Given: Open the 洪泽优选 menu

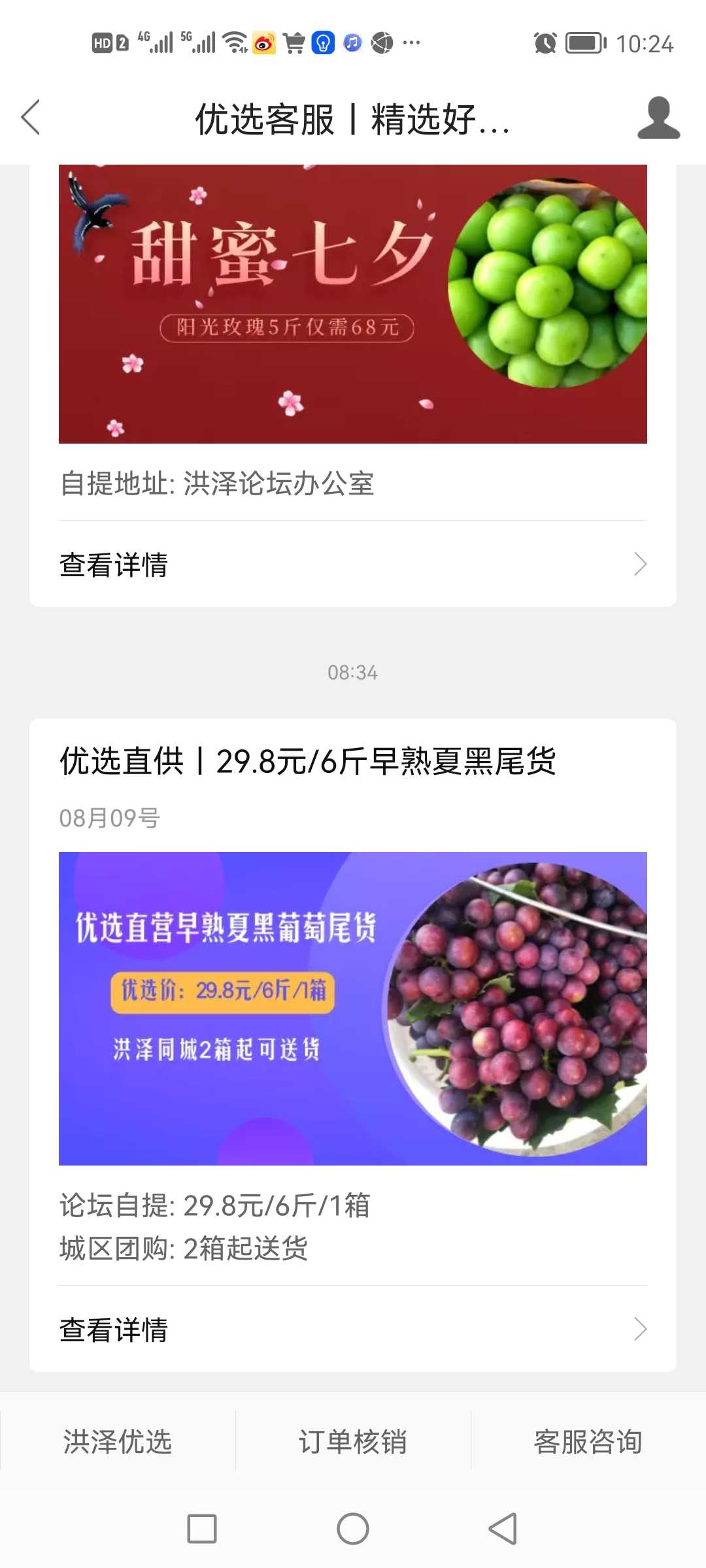Looking at the screenshot, I should point(118,1441).
